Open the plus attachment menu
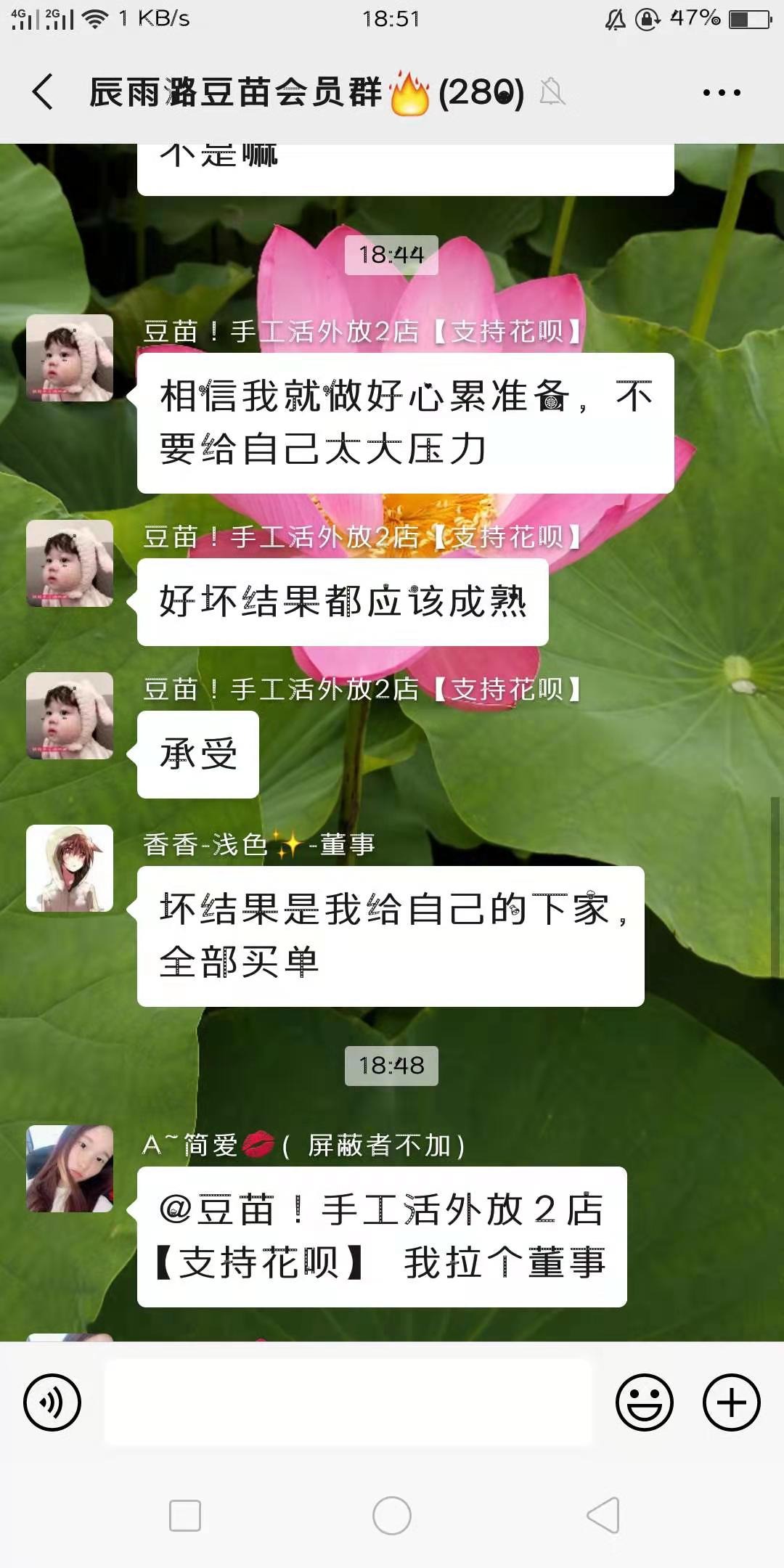Image resolution: width=784 pixels, height=1568 pixels. pos(731,1402)
